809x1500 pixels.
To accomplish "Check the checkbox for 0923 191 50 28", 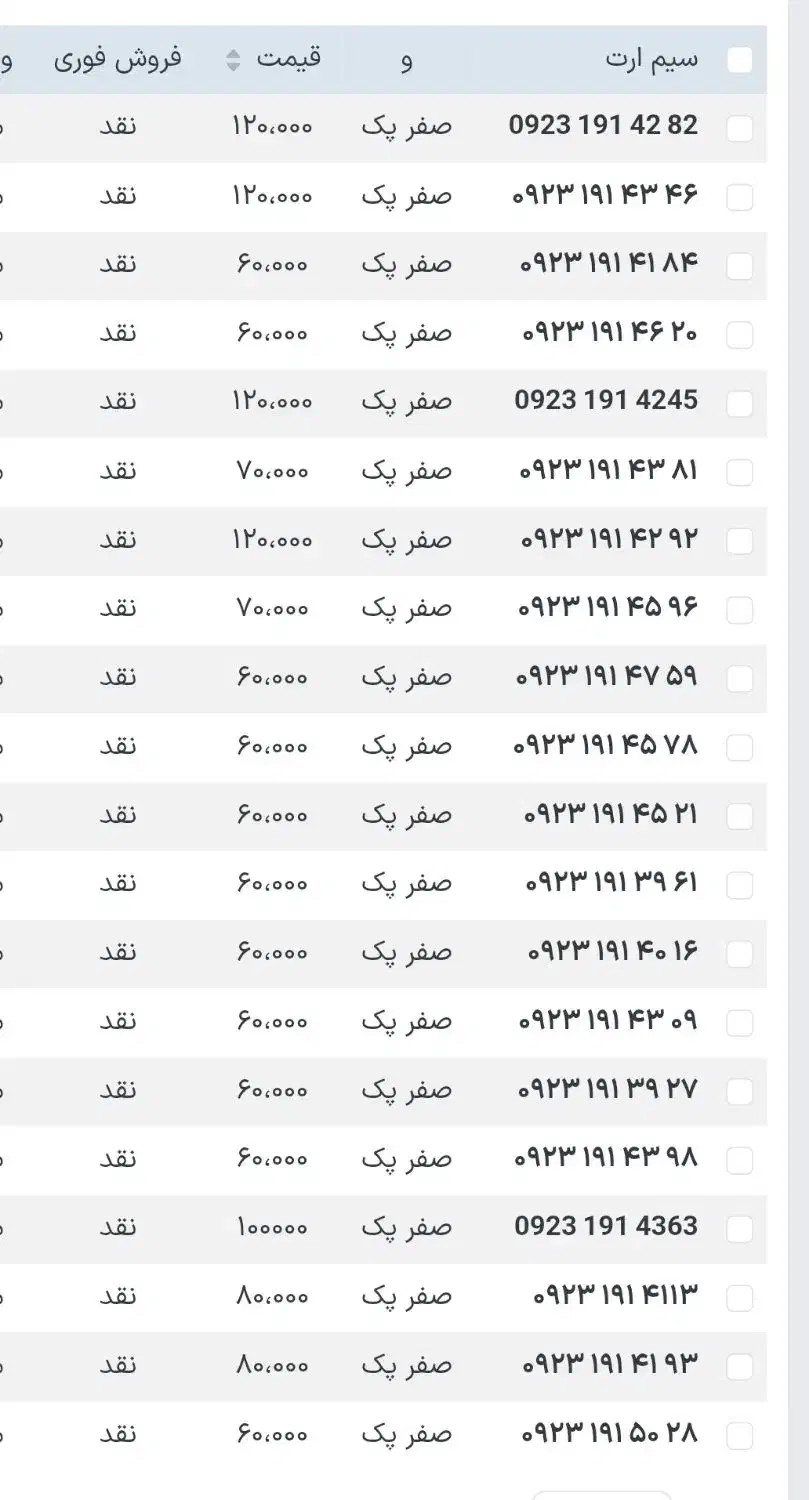I will tap(741, 1433).
